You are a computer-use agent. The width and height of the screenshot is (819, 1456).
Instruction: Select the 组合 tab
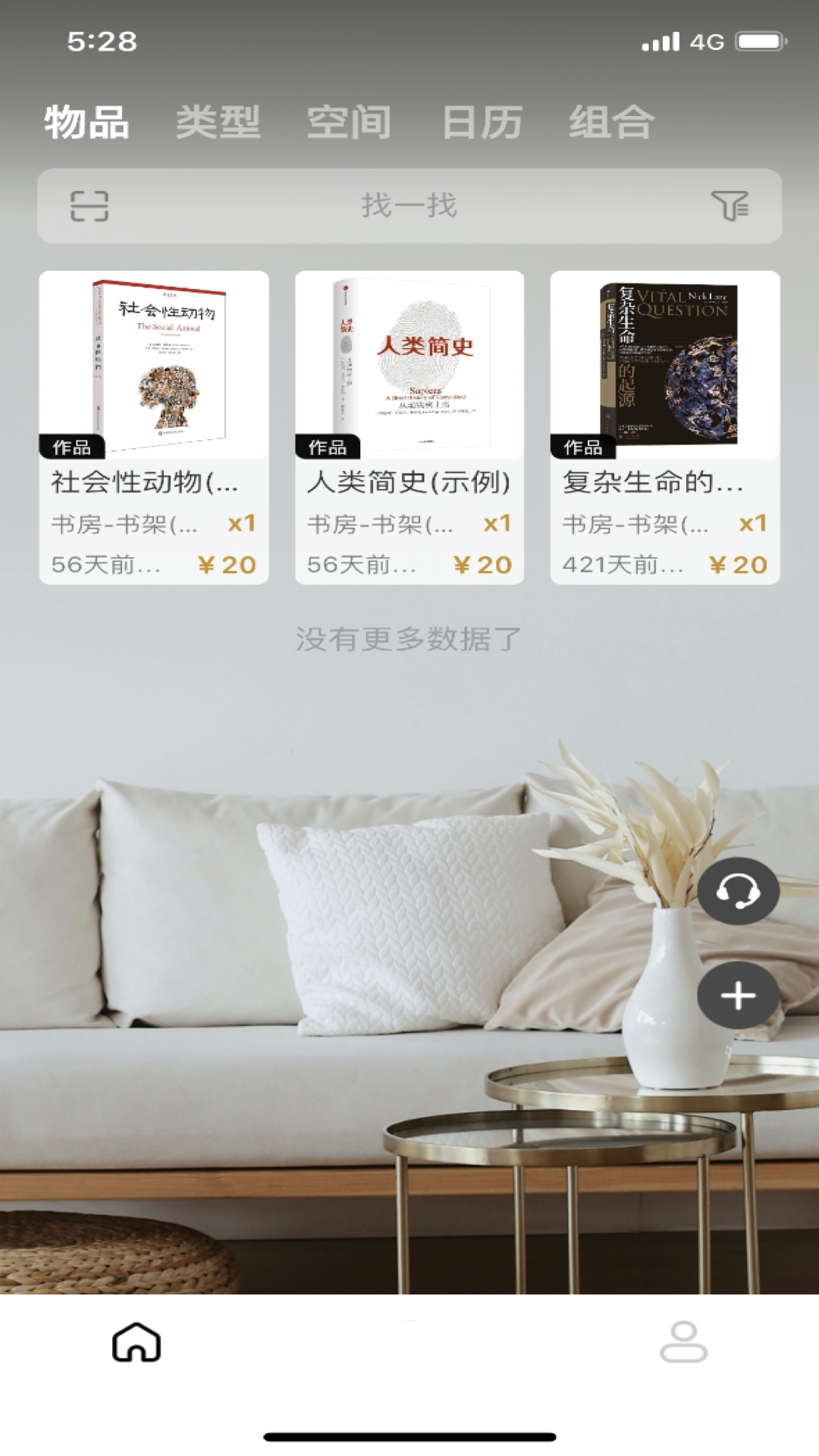point(611,122)
